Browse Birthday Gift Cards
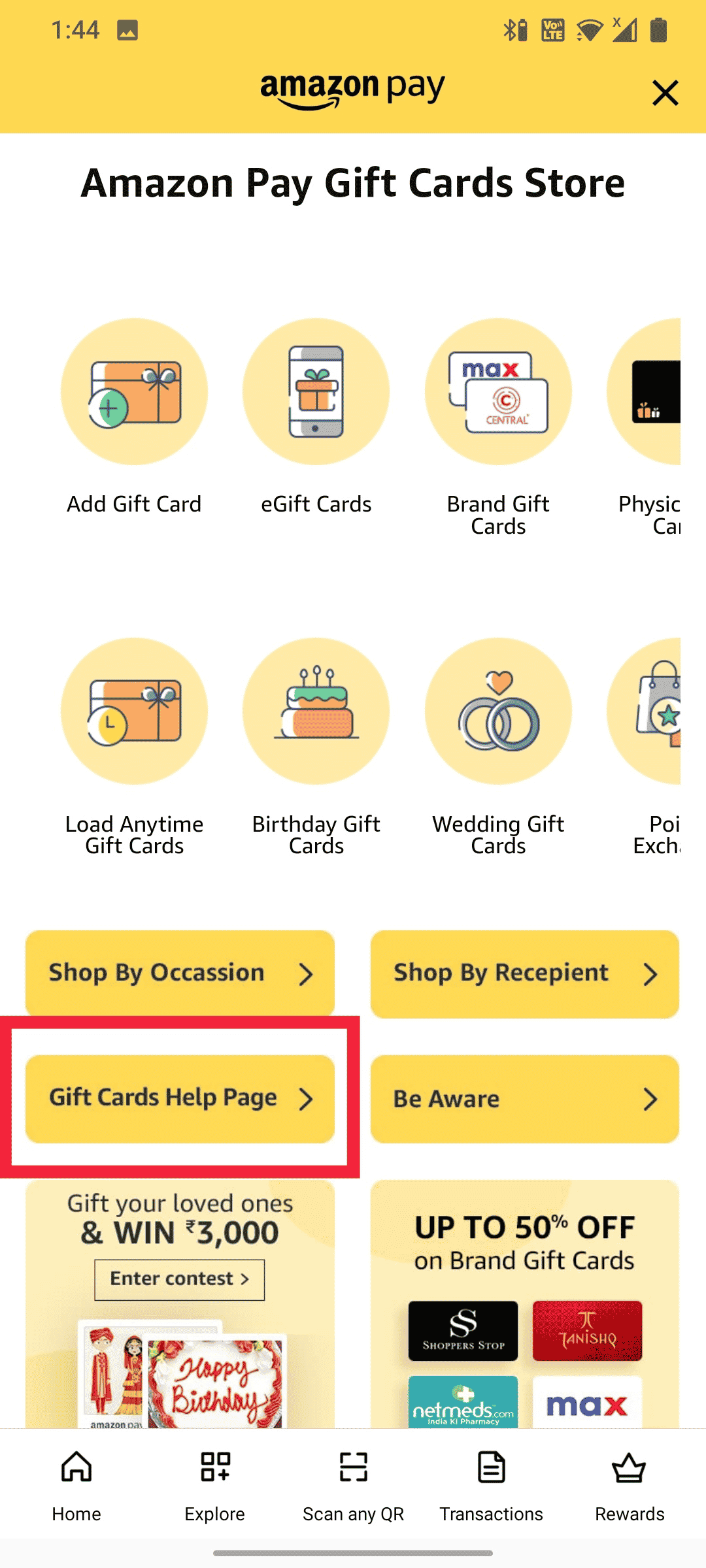Screen dimensions: 706x1568 coord(316,711)
